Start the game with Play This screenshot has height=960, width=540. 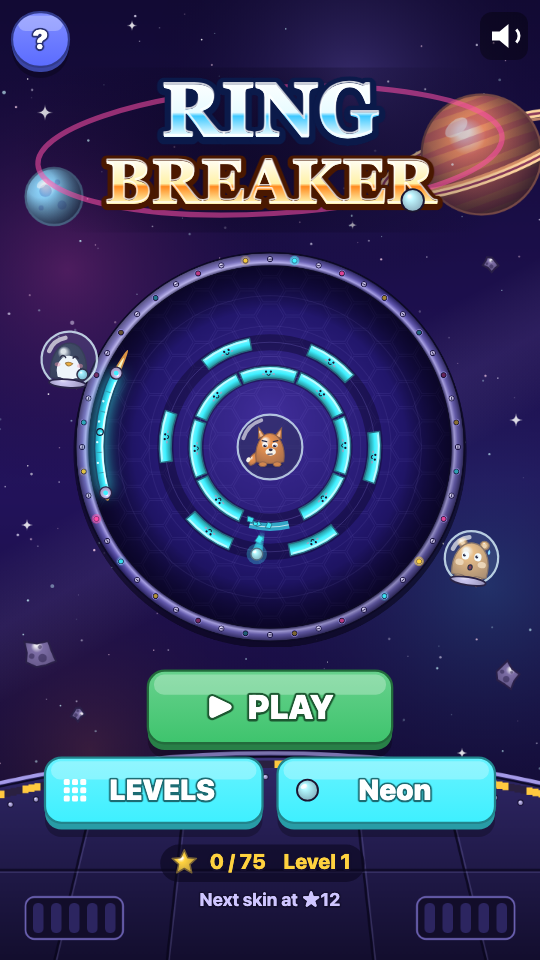pos(270,708)
